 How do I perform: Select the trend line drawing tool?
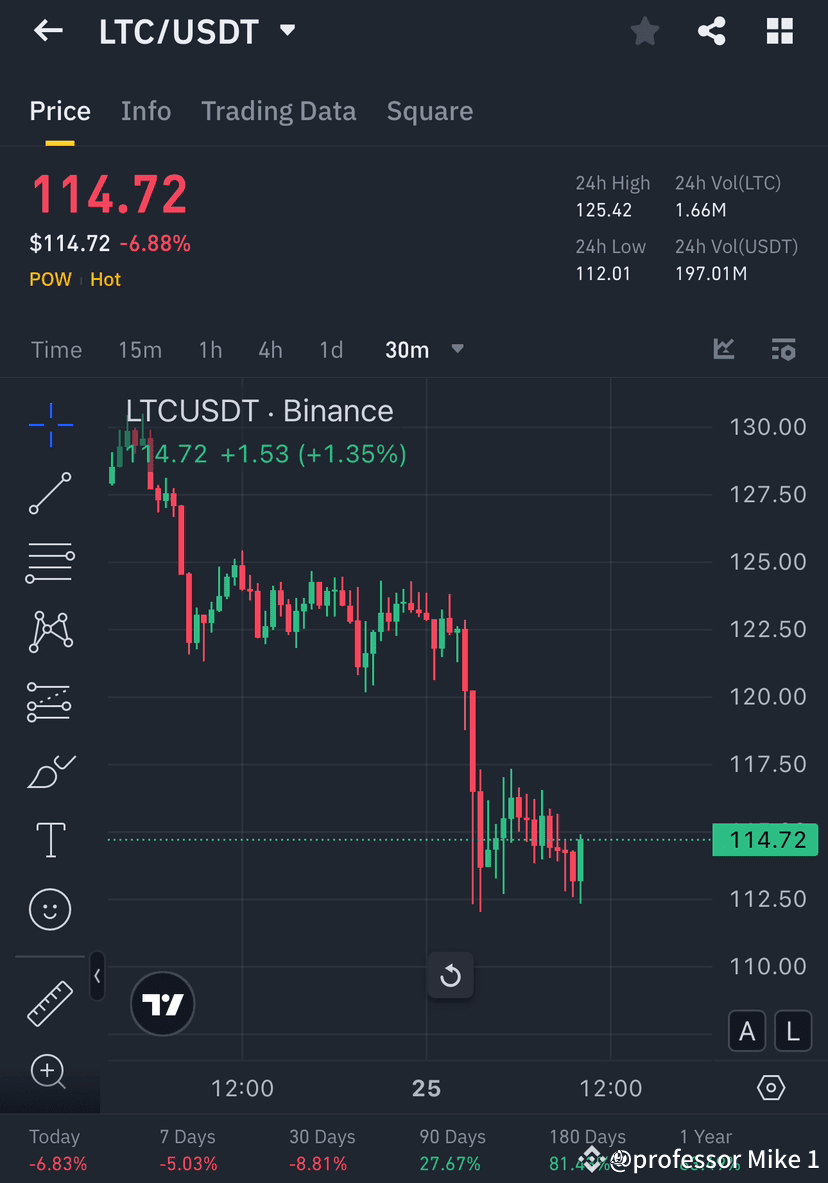click(50, 494)
